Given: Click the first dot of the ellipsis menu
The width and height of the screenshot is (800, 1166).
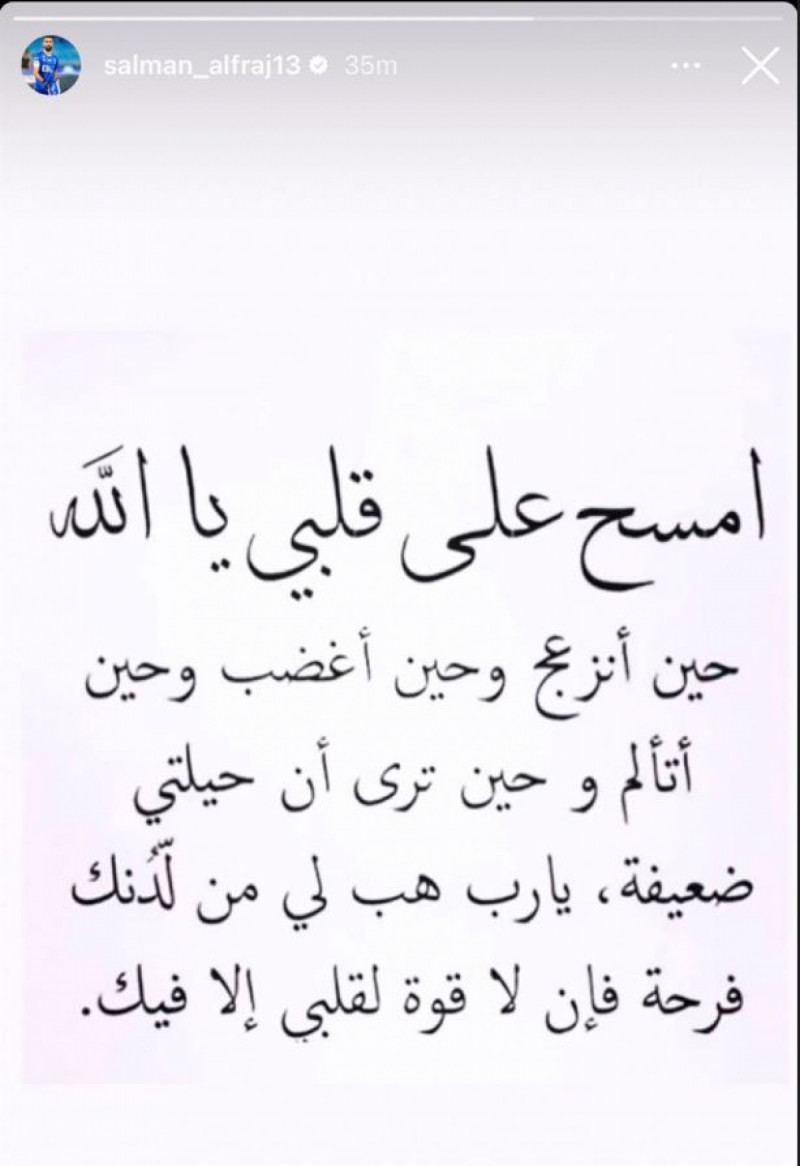Looking at the screenshot, I should [675, 65].
